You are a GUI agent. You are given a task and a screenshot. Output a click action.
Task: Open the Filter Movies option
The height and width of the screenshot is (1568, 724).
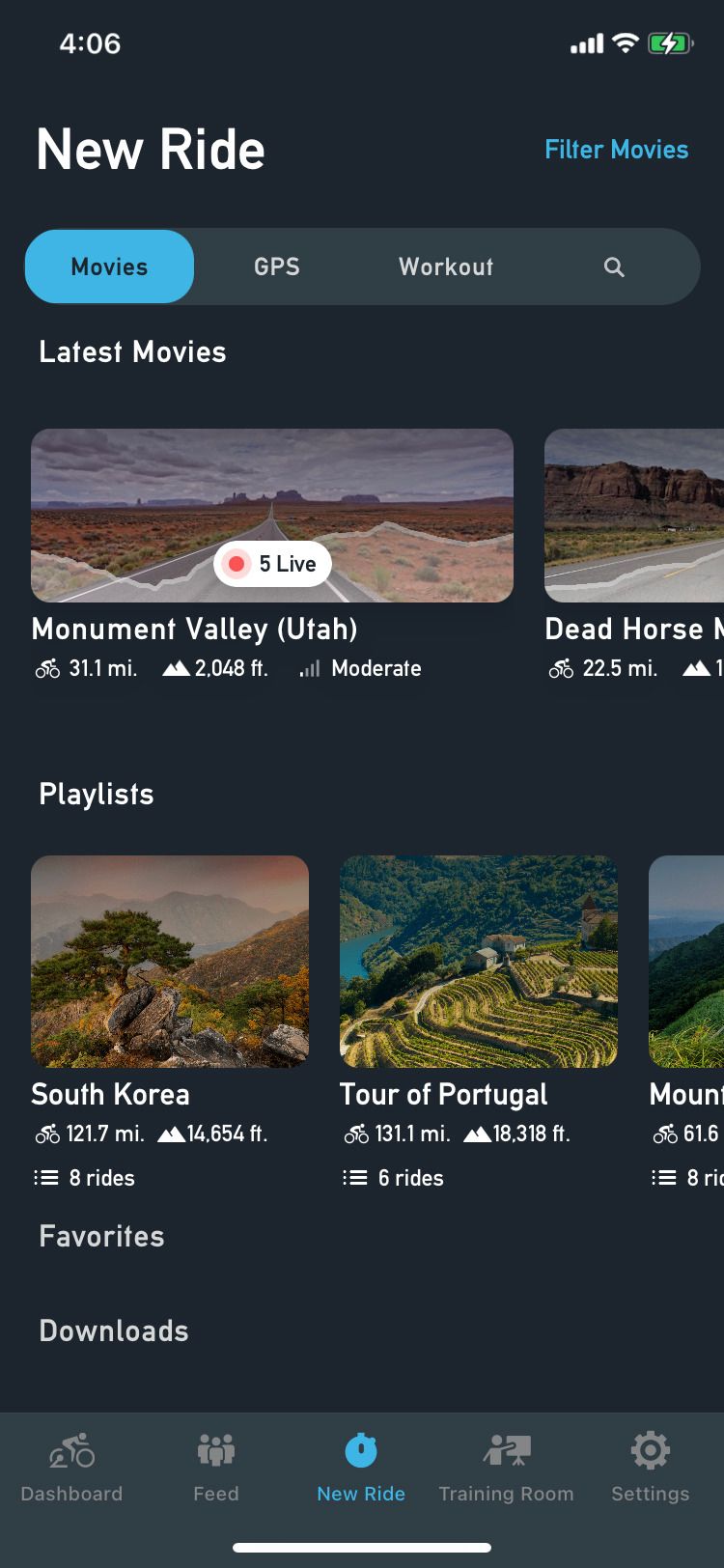[616, 150]
